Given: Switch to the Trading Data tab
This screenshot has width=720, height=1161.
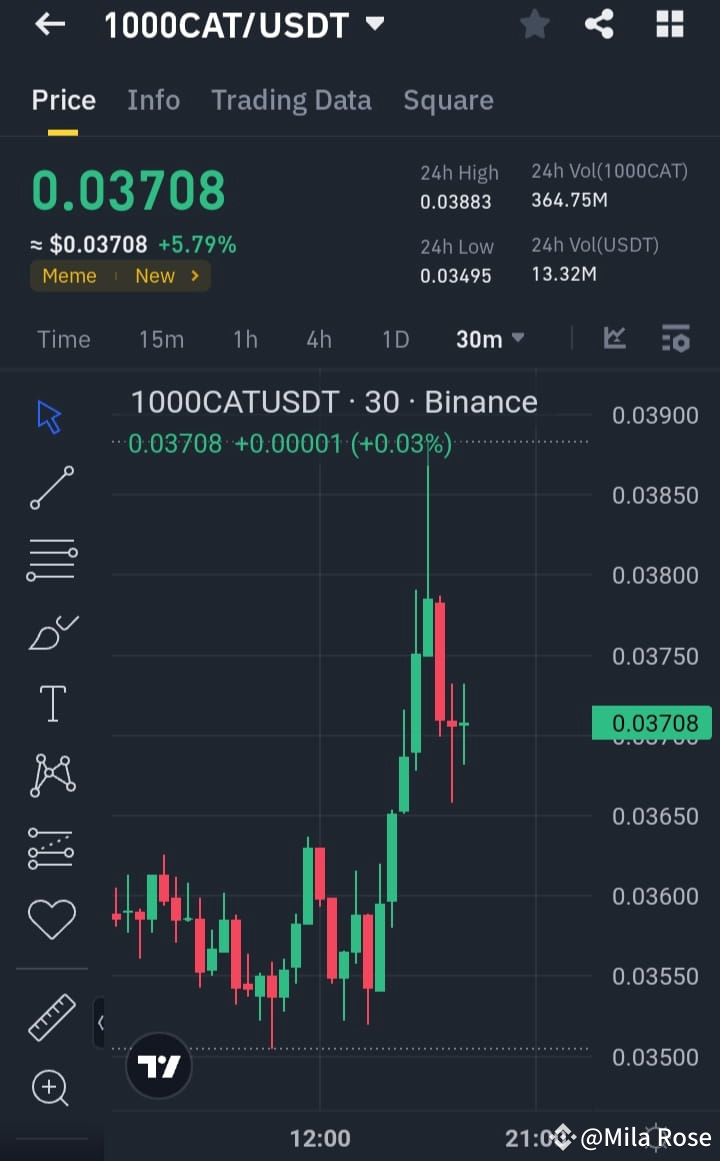Looking at the screenshot, I should [x=291, y=100].
